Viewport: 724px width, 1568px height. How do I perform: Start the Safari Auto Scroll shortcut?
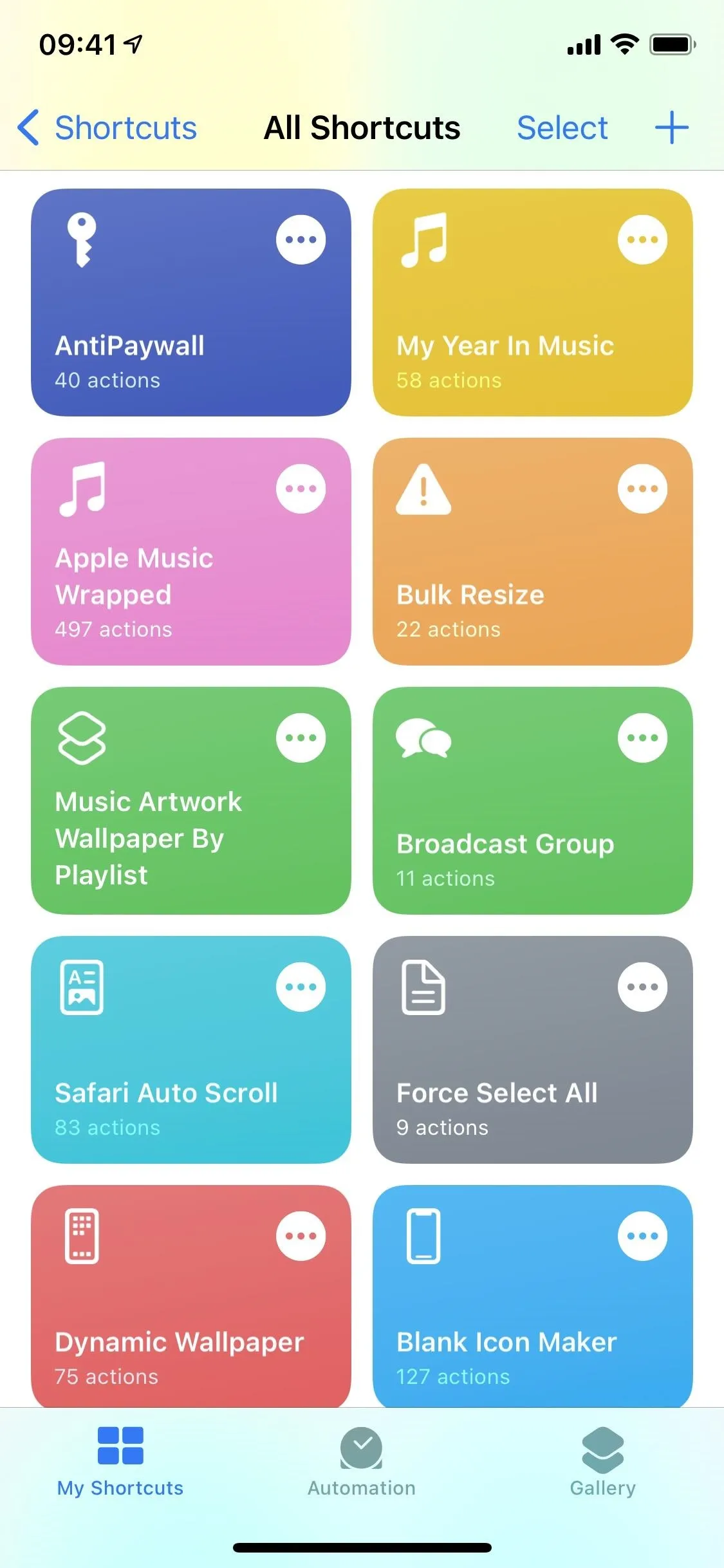point(191,1050)
